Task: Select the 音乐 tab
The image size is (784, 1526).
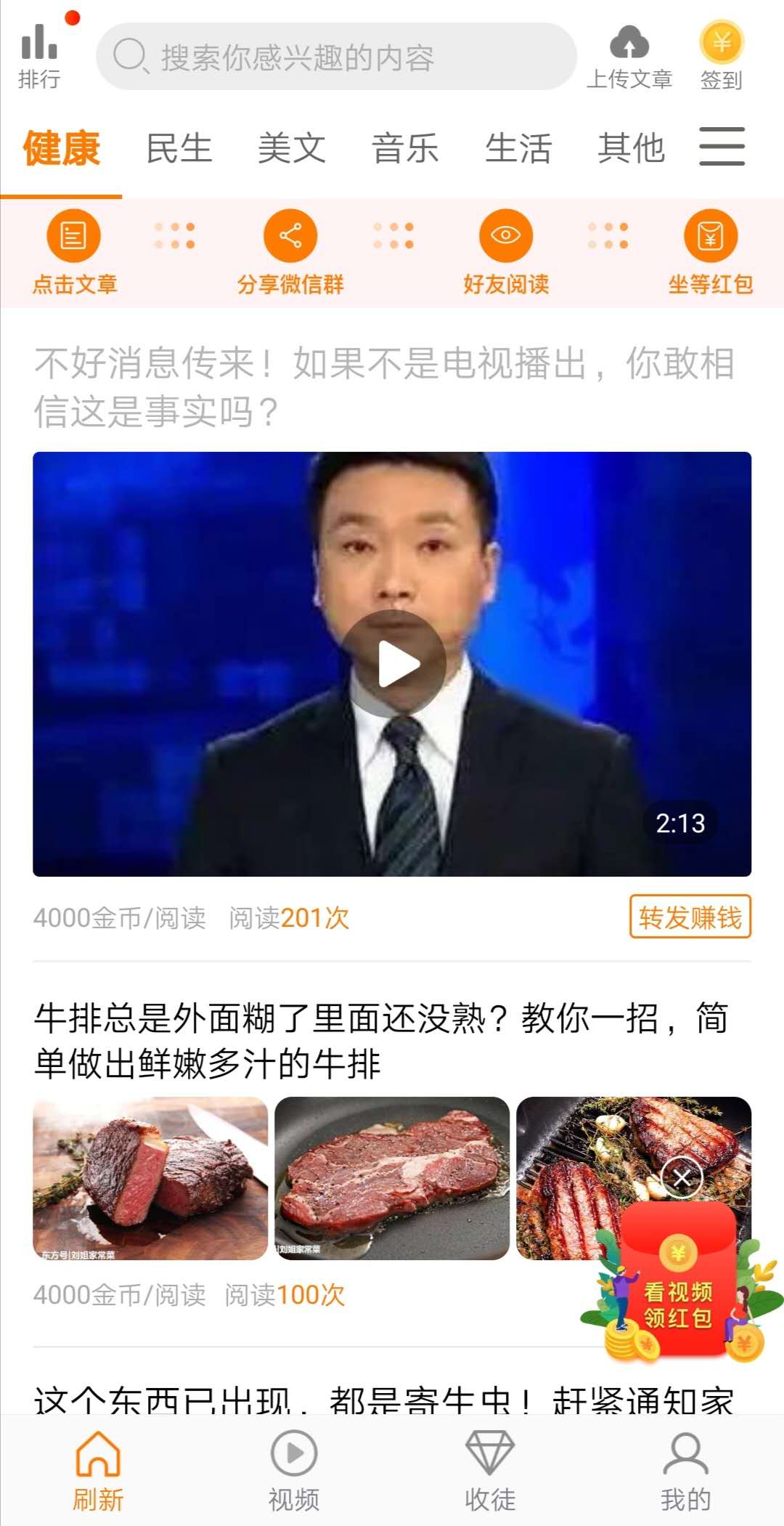Action: pyautogui.click(x=405, y=148)
